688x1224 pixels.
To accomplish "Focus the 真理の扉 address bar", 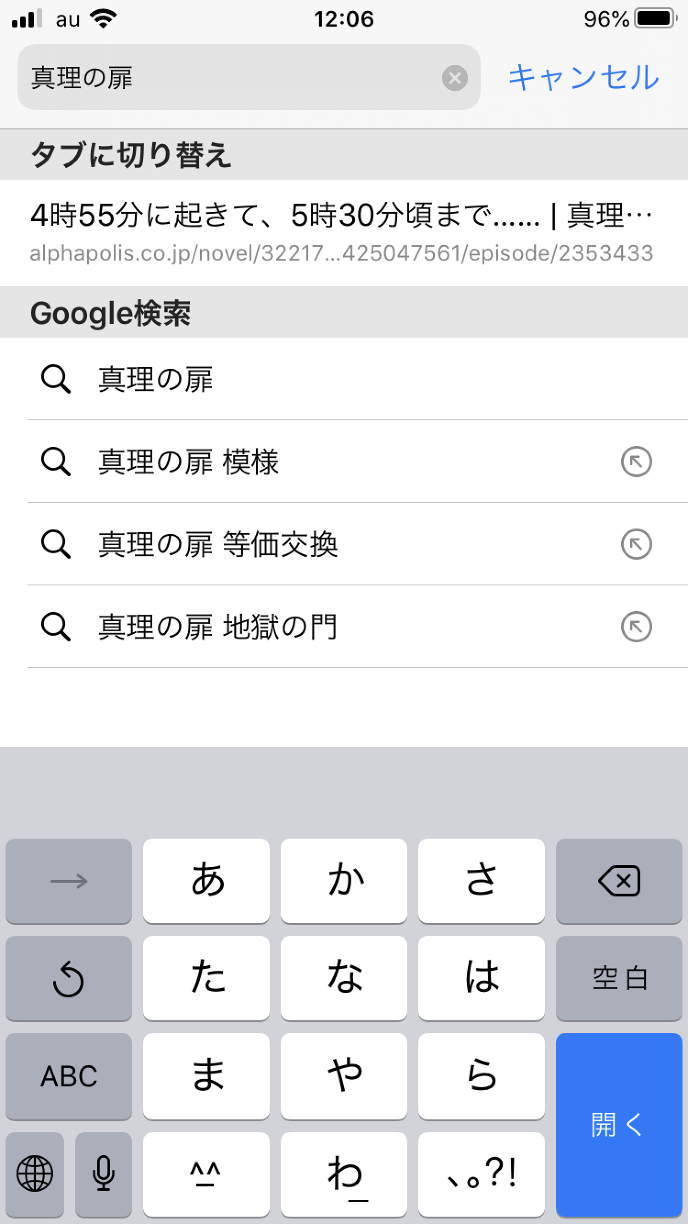I will 230,78.
